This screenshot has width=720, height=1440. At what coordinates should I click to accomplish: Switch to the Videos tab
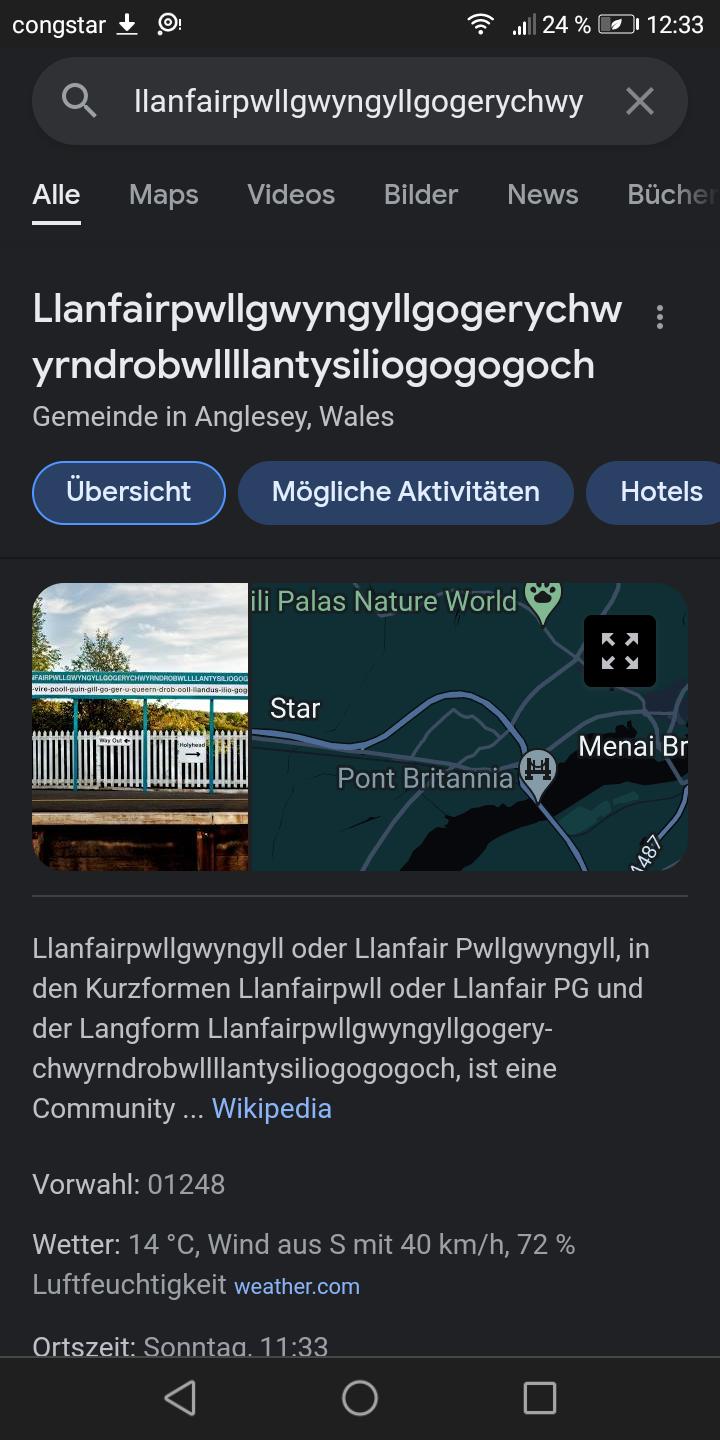point(291,194)
